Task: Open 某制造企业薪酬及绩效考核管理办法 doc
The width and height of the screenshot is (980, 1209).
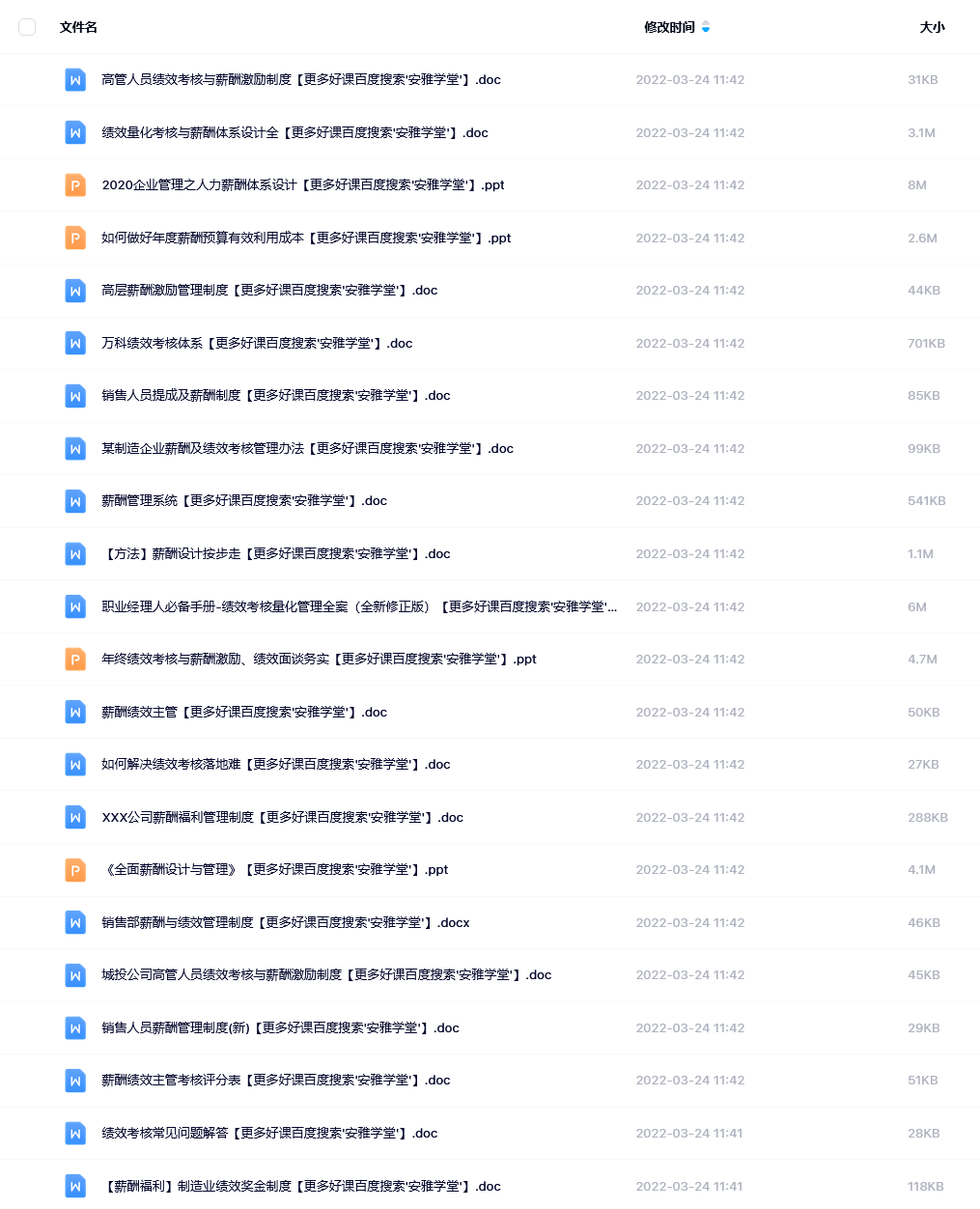Action: tap(307, 449)
